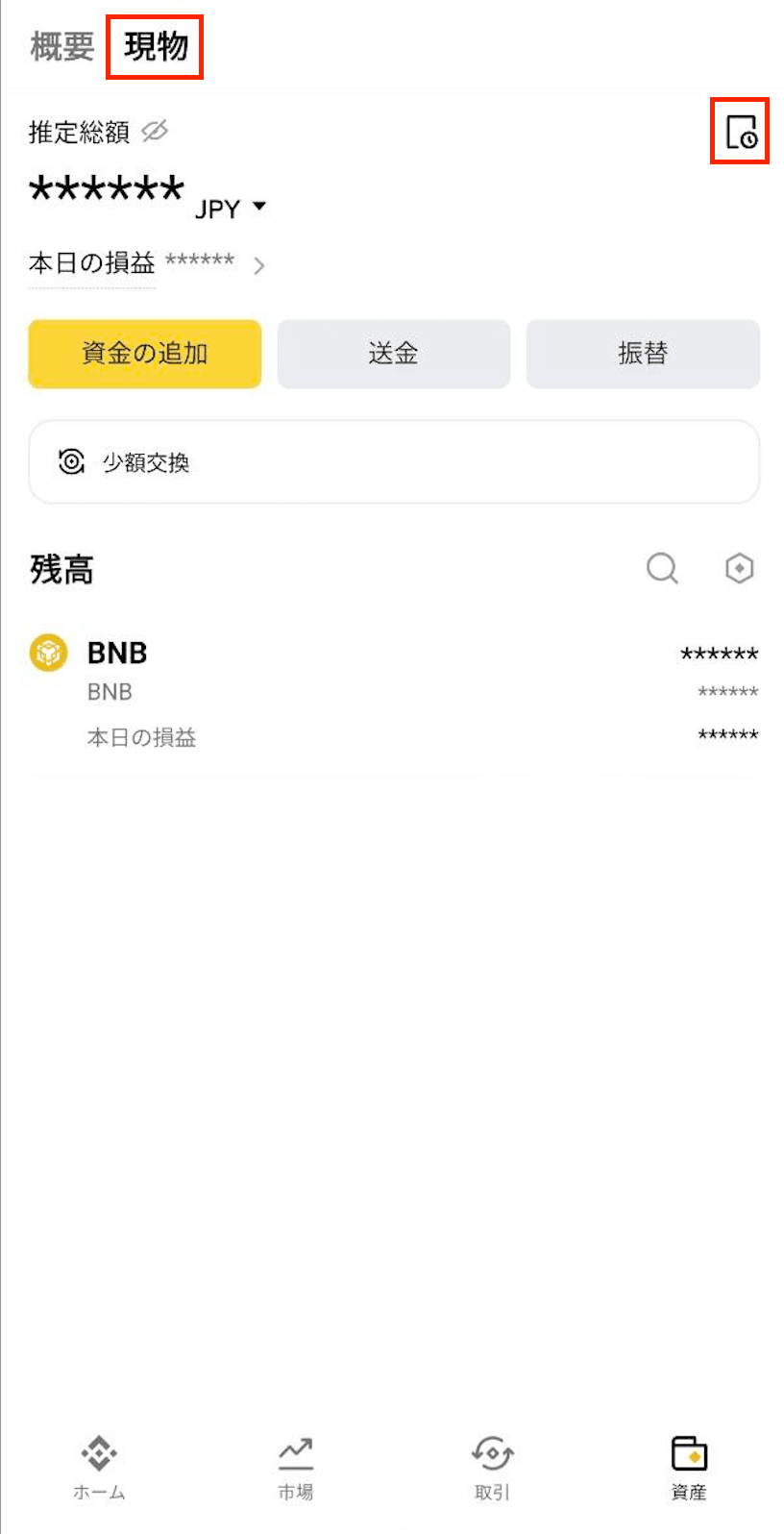784x1534 pixels.
Task: Switch to the 概要 tab
Action: coord(62,46)
